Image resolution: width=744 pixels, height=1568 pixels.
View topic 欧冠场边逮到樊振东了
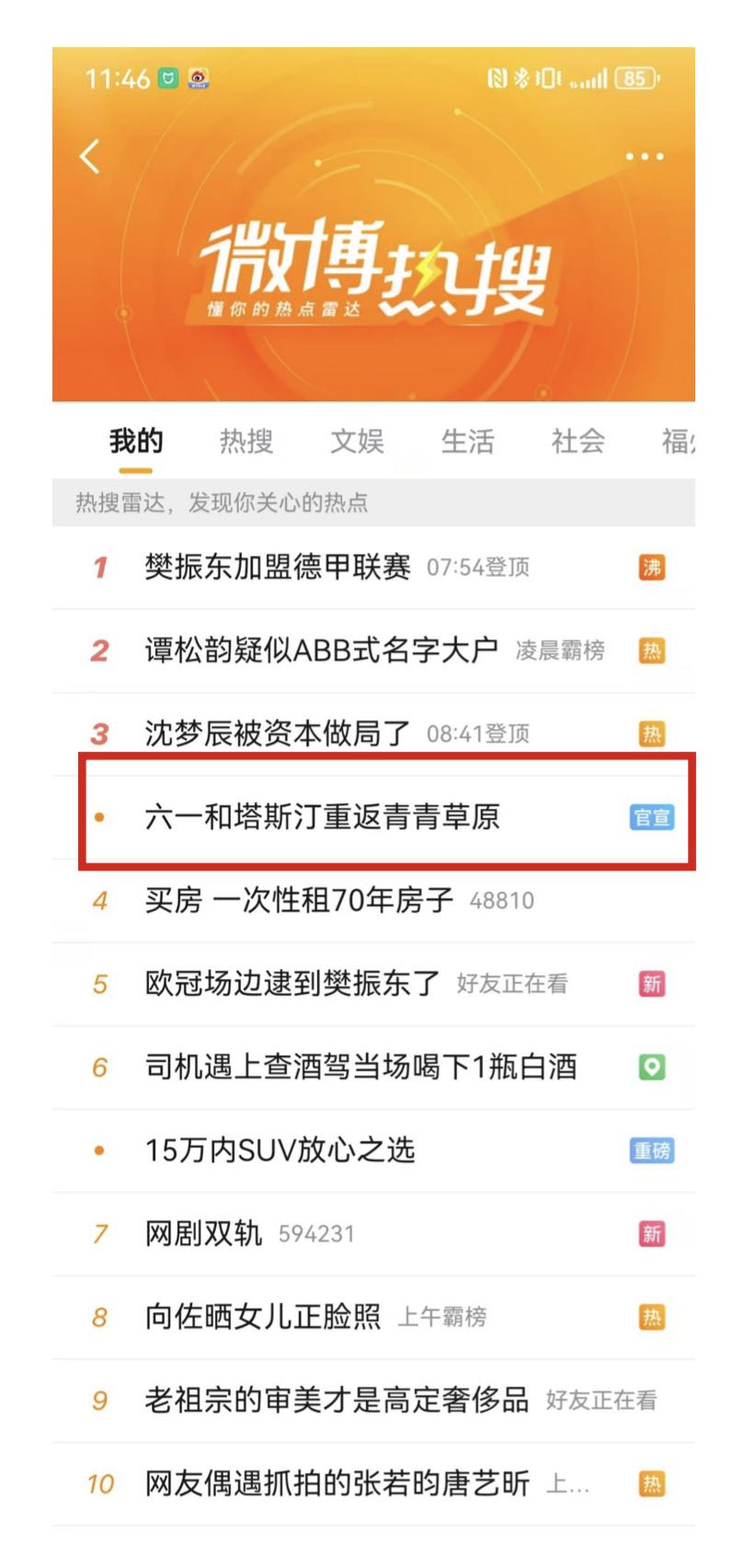pyautogui.click(x=292, y=984)
